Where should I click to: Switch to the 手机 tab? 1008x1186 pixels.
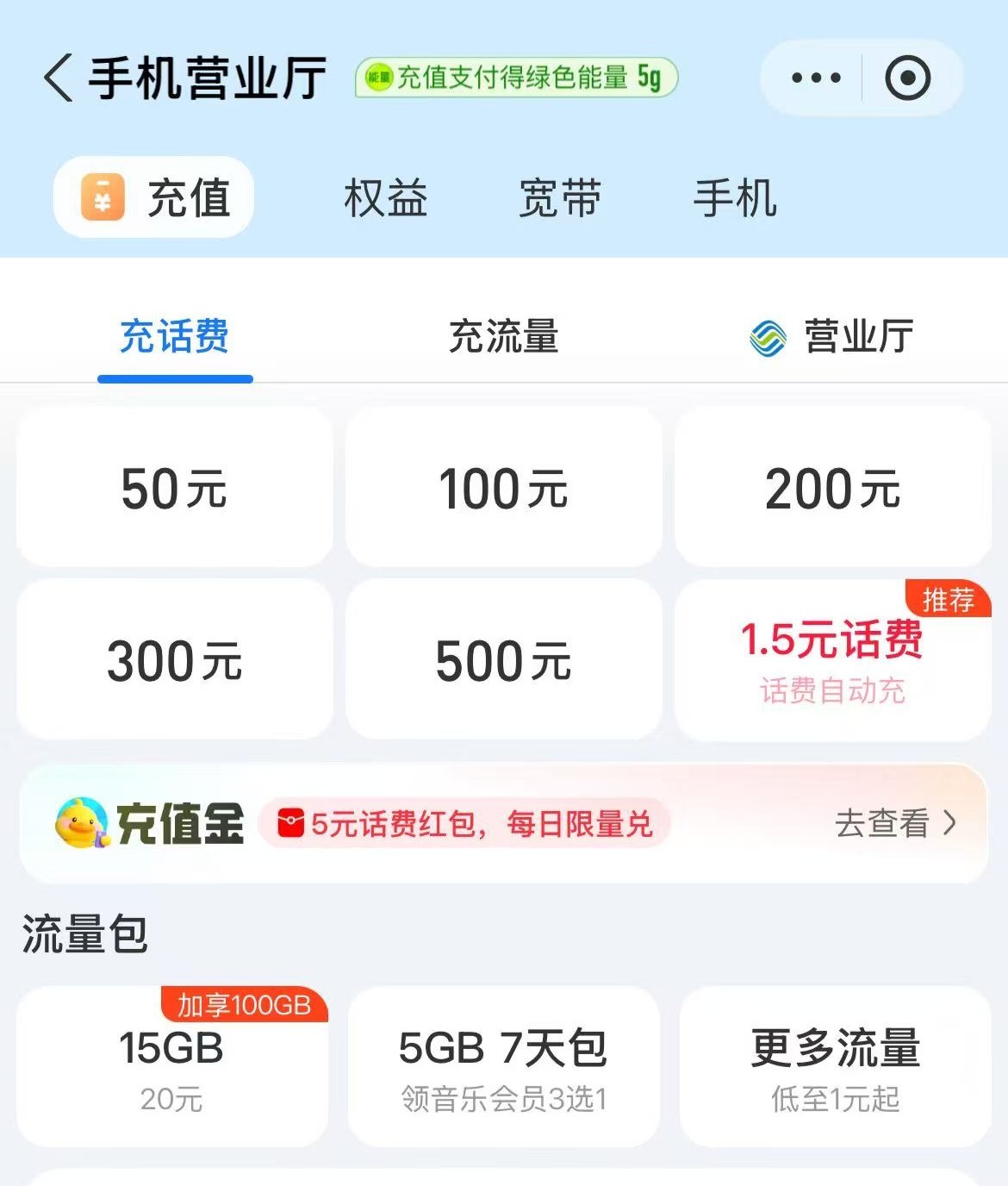[x=735, y=198]
